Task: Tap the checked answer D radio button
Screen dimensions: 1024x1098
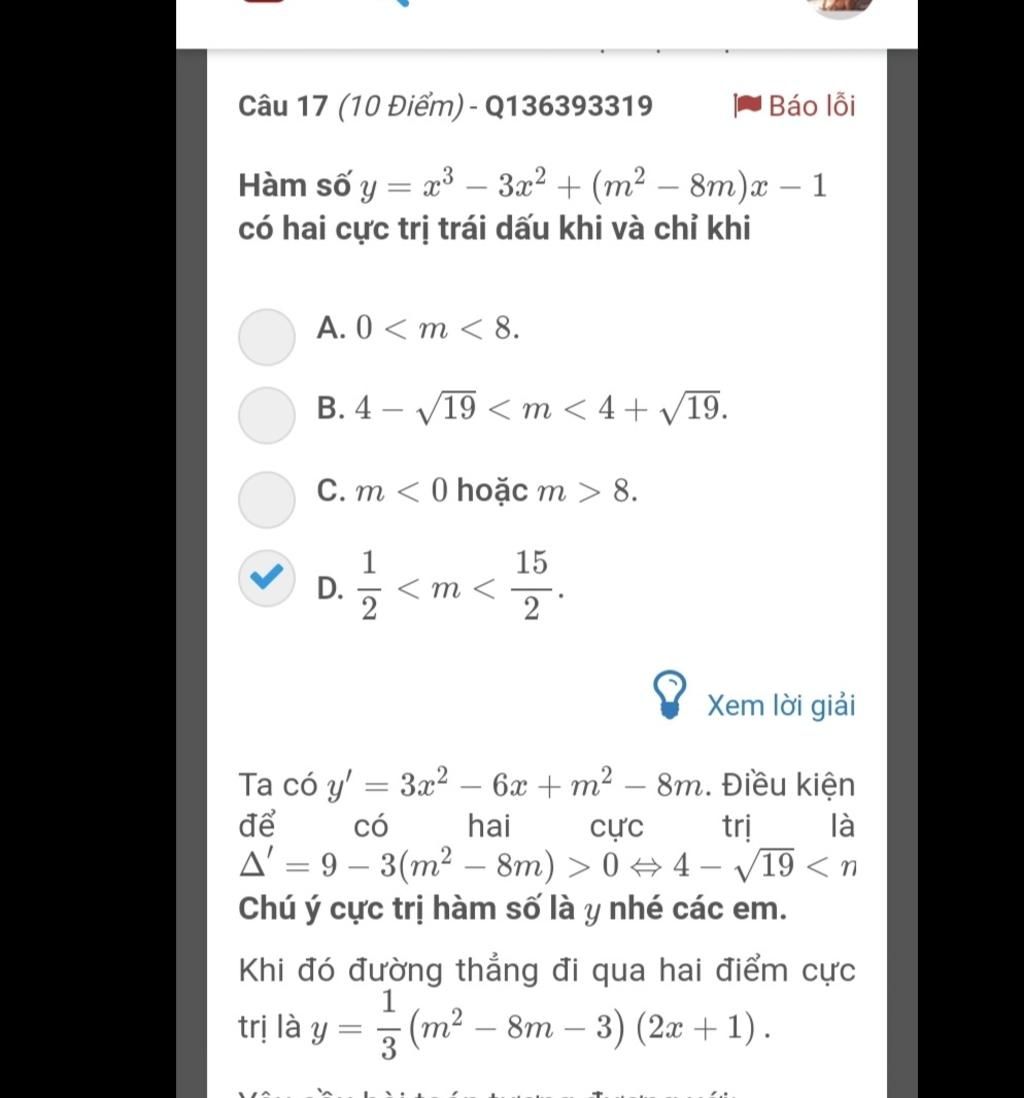Action: [267, 578]
